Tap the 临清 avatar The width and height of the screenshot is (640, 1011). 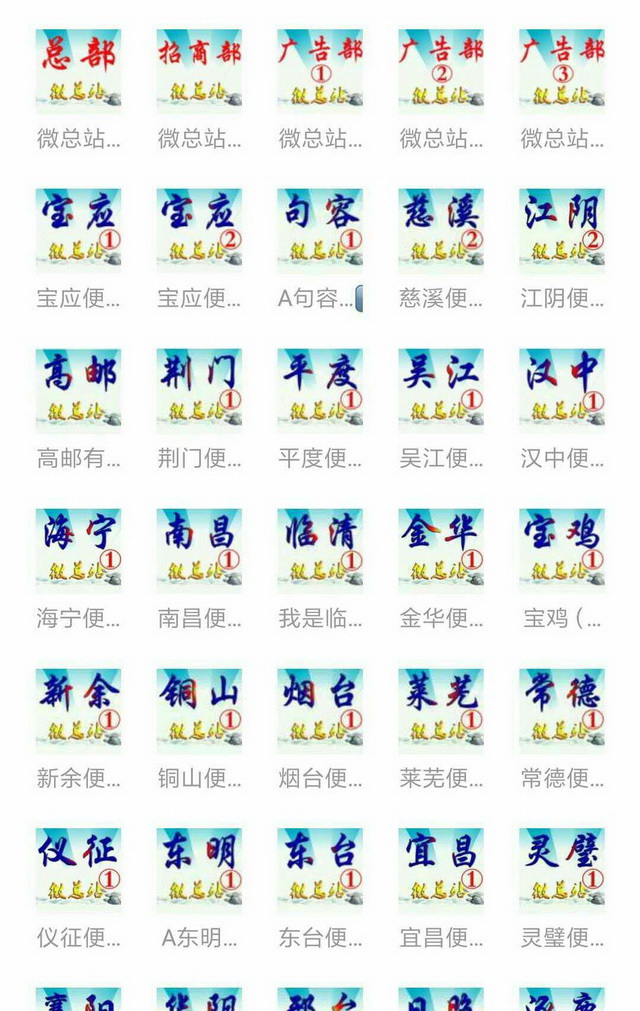[x=320, y=550]
